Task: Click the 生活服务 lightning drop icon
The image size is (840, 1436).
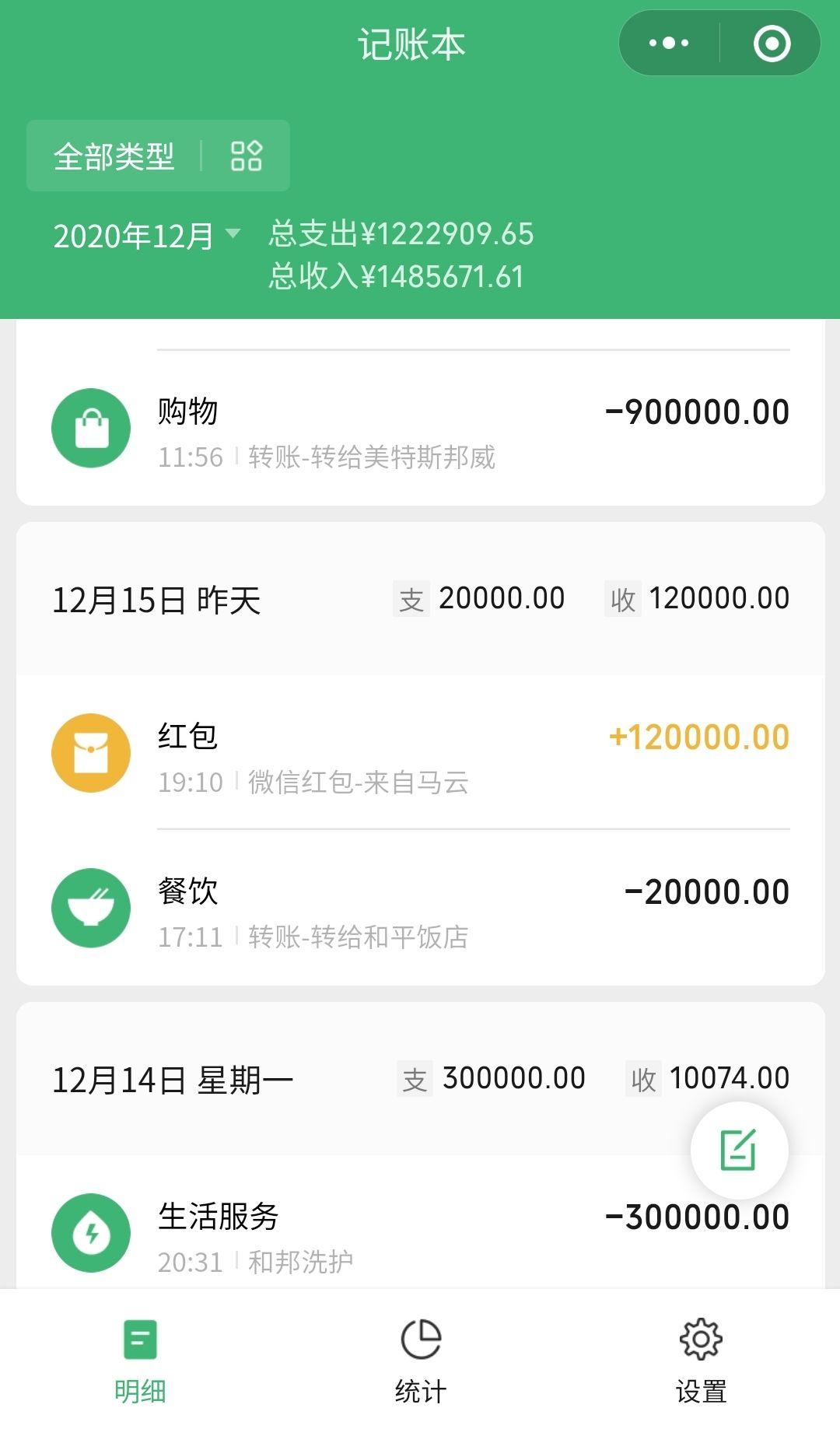Action: 90,1233
